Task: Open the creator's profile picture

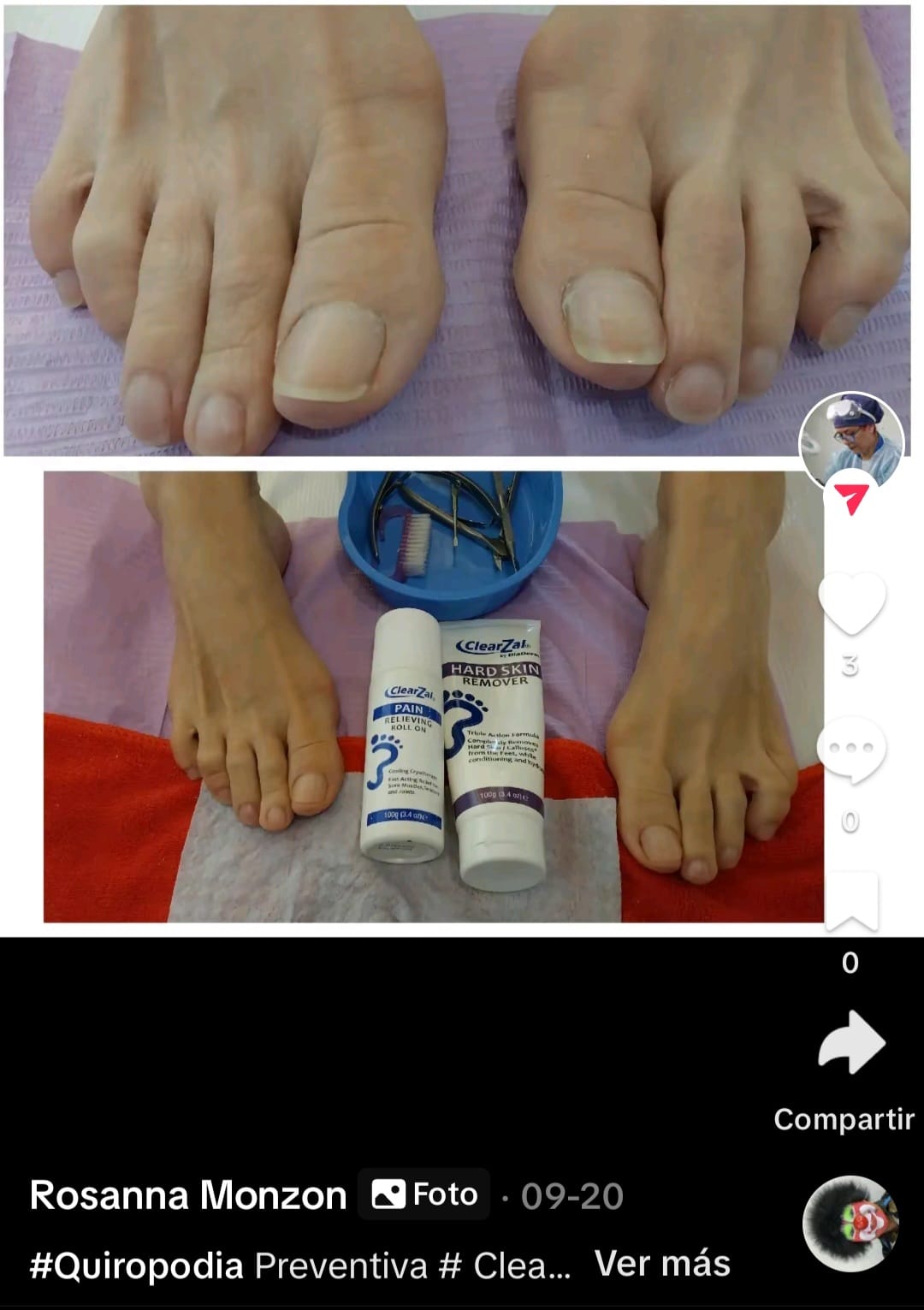Action: (x=850, y=442)
